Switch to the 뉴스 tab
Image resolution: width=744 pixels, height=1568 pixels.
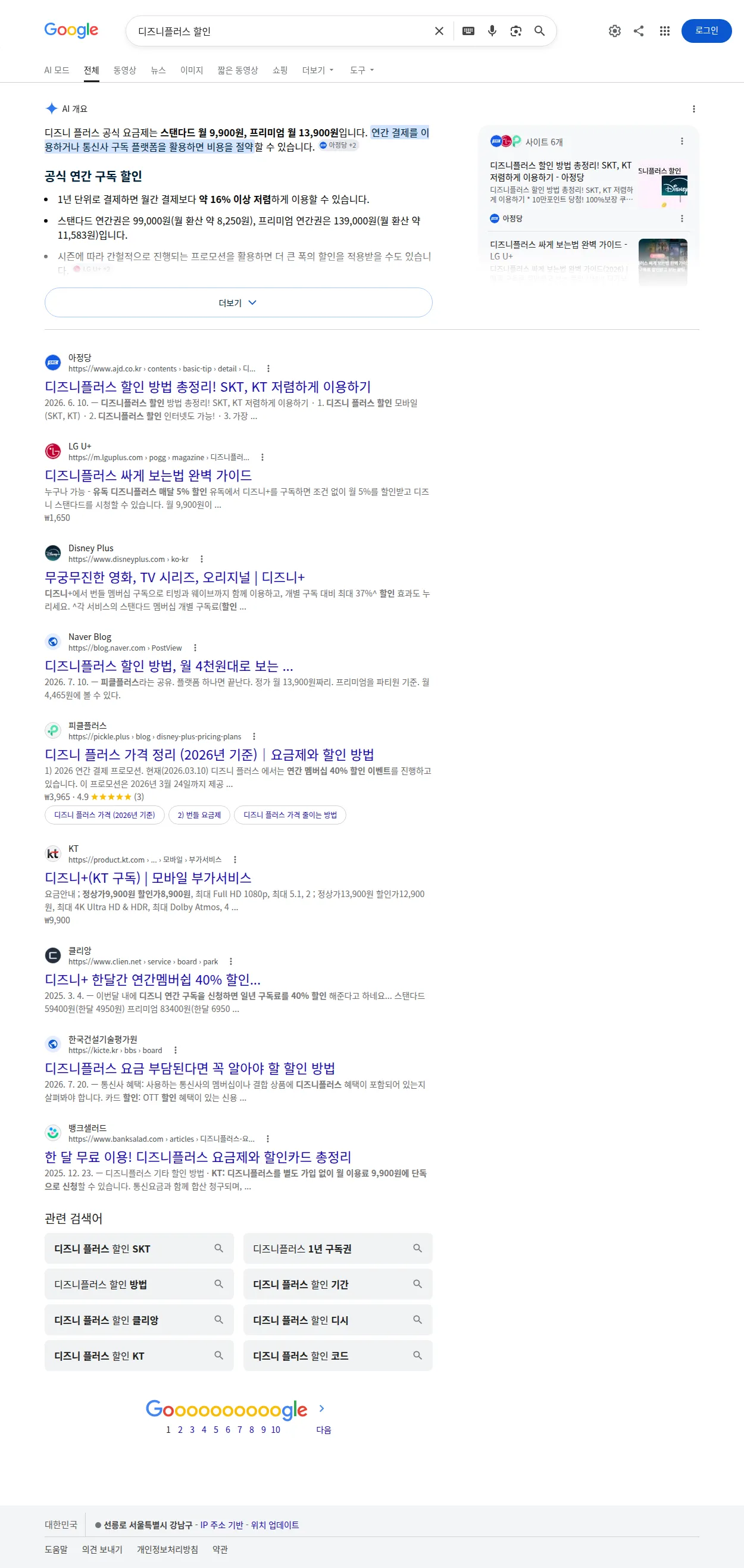click(x=158, y=70)
